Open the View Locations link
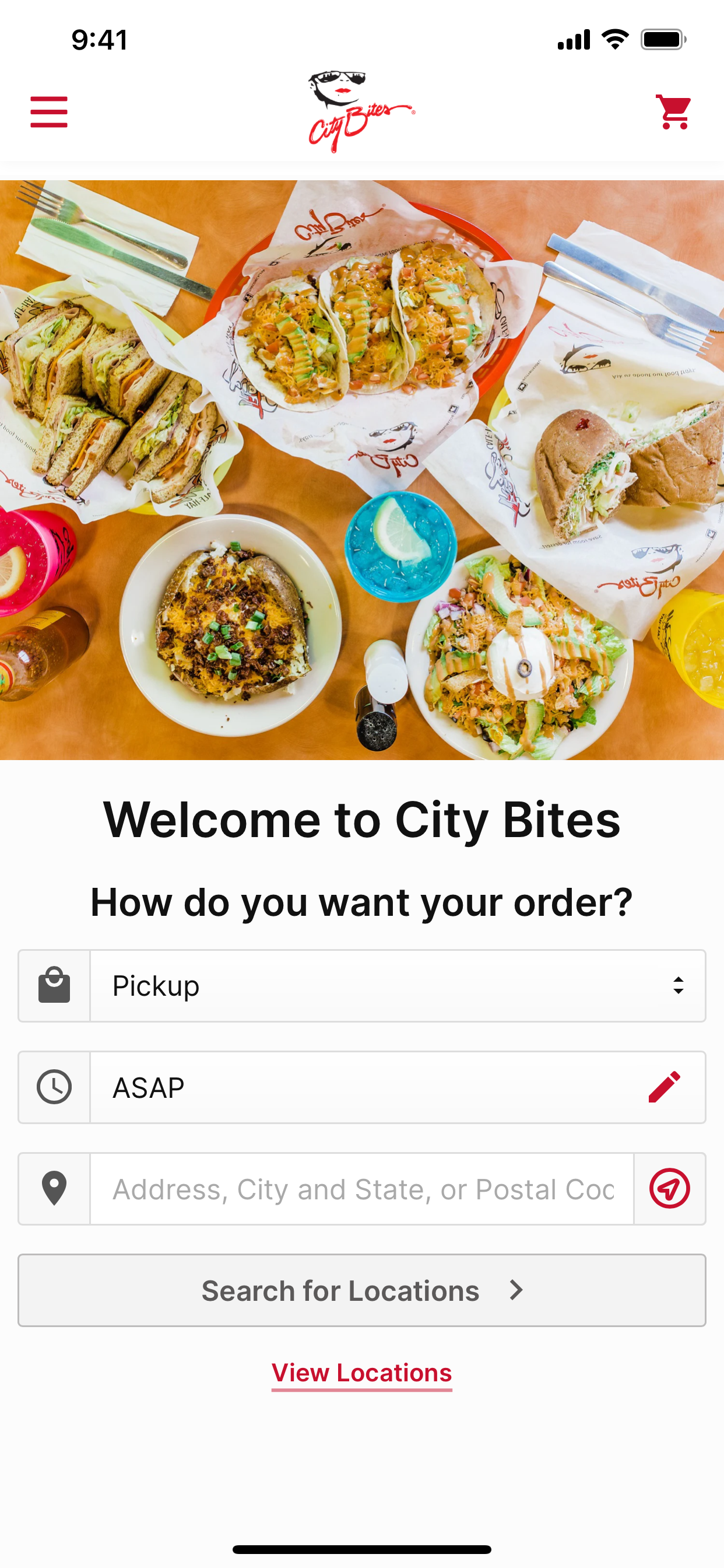This screenshot has width=724, height=1568. pyautogui.click(x=361, y=1373)
